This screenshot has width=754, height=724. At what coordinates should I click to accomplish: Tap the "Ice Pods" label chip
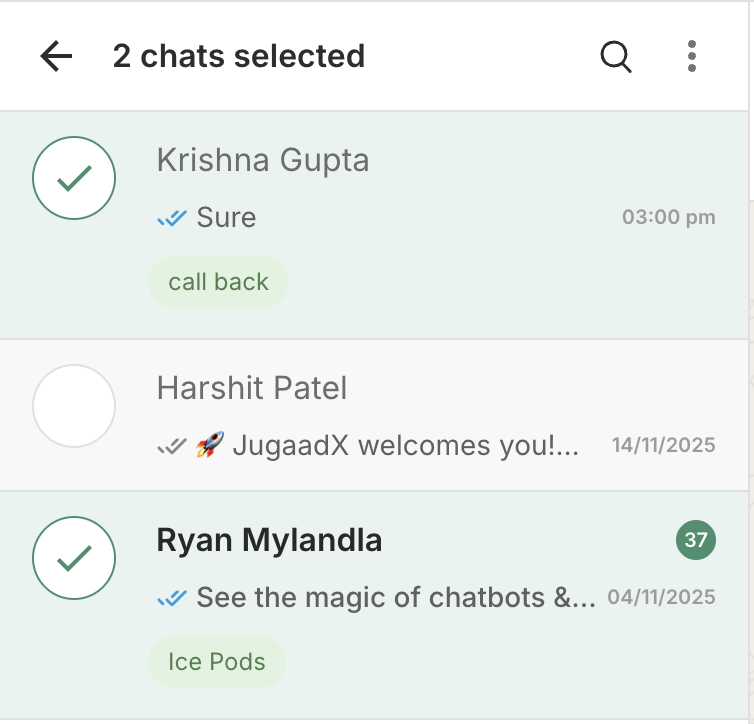216,662
